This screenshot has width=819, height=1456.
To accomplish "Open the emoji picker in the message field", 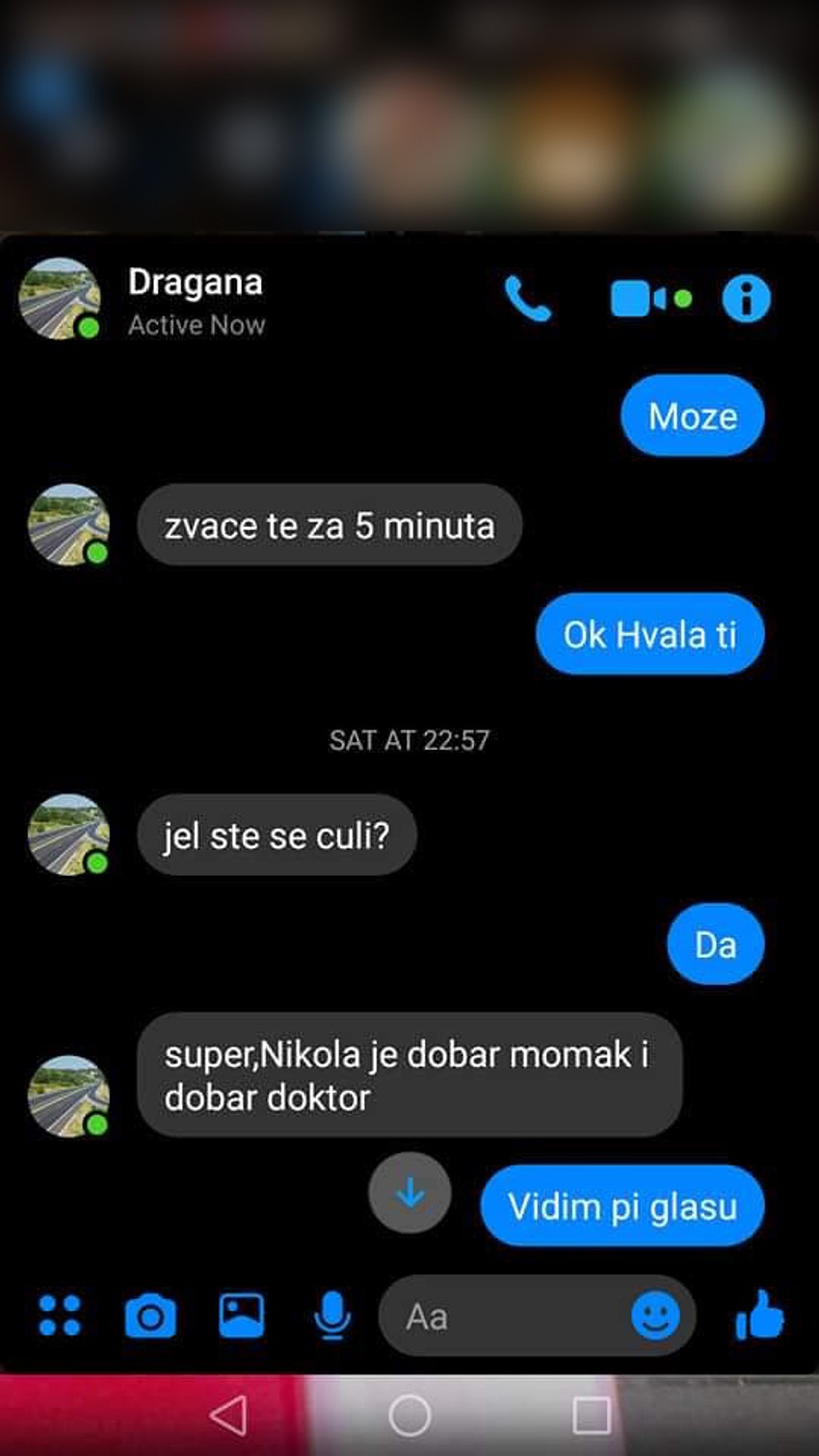I will point(655,1315).
